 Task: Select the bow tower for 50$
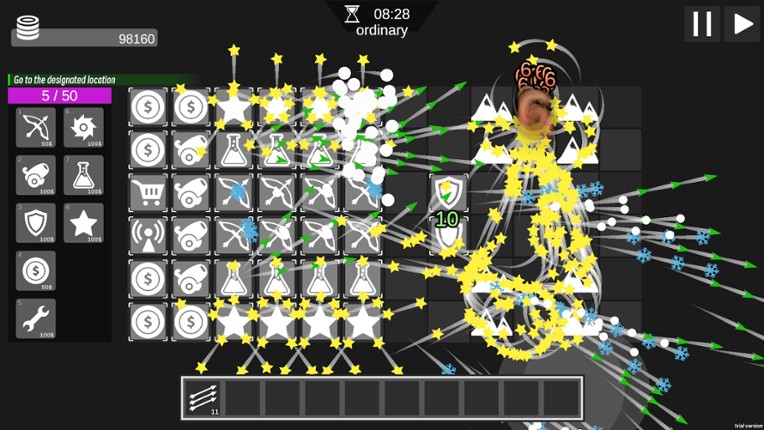36,128
